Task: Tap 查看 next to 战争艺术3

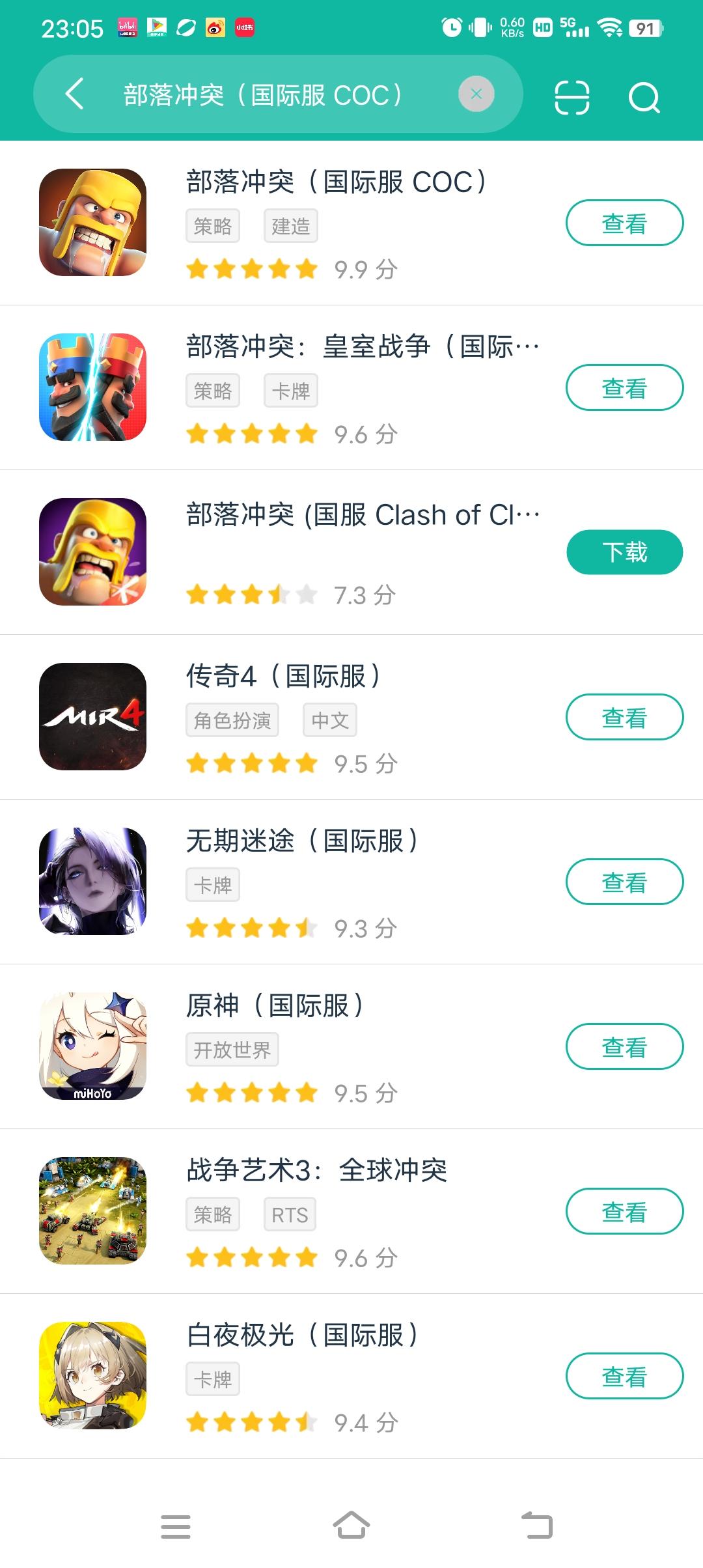Action: tap(624, 1211)
